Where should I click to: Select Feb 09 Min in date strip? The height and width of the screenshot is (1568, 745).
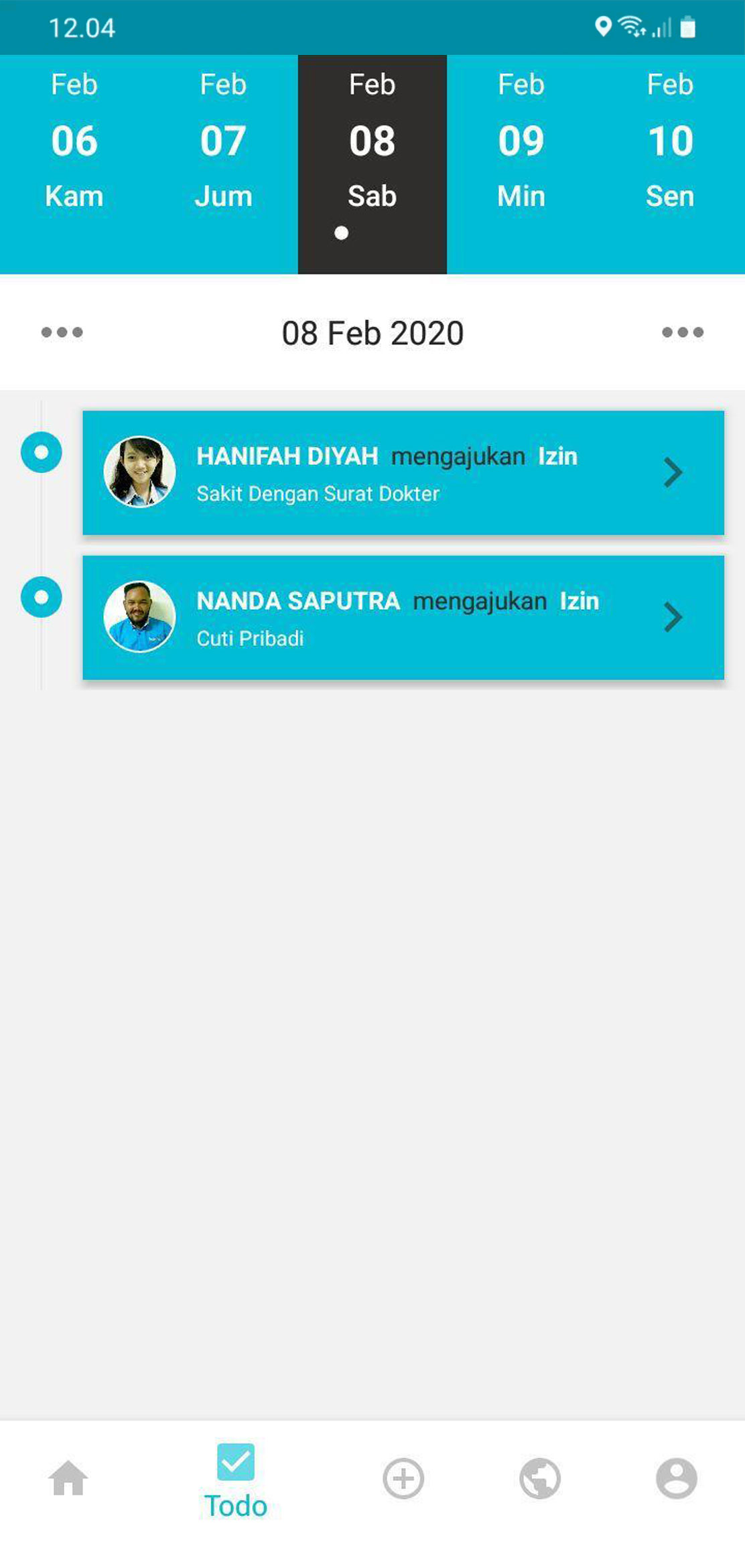point(521,142)
